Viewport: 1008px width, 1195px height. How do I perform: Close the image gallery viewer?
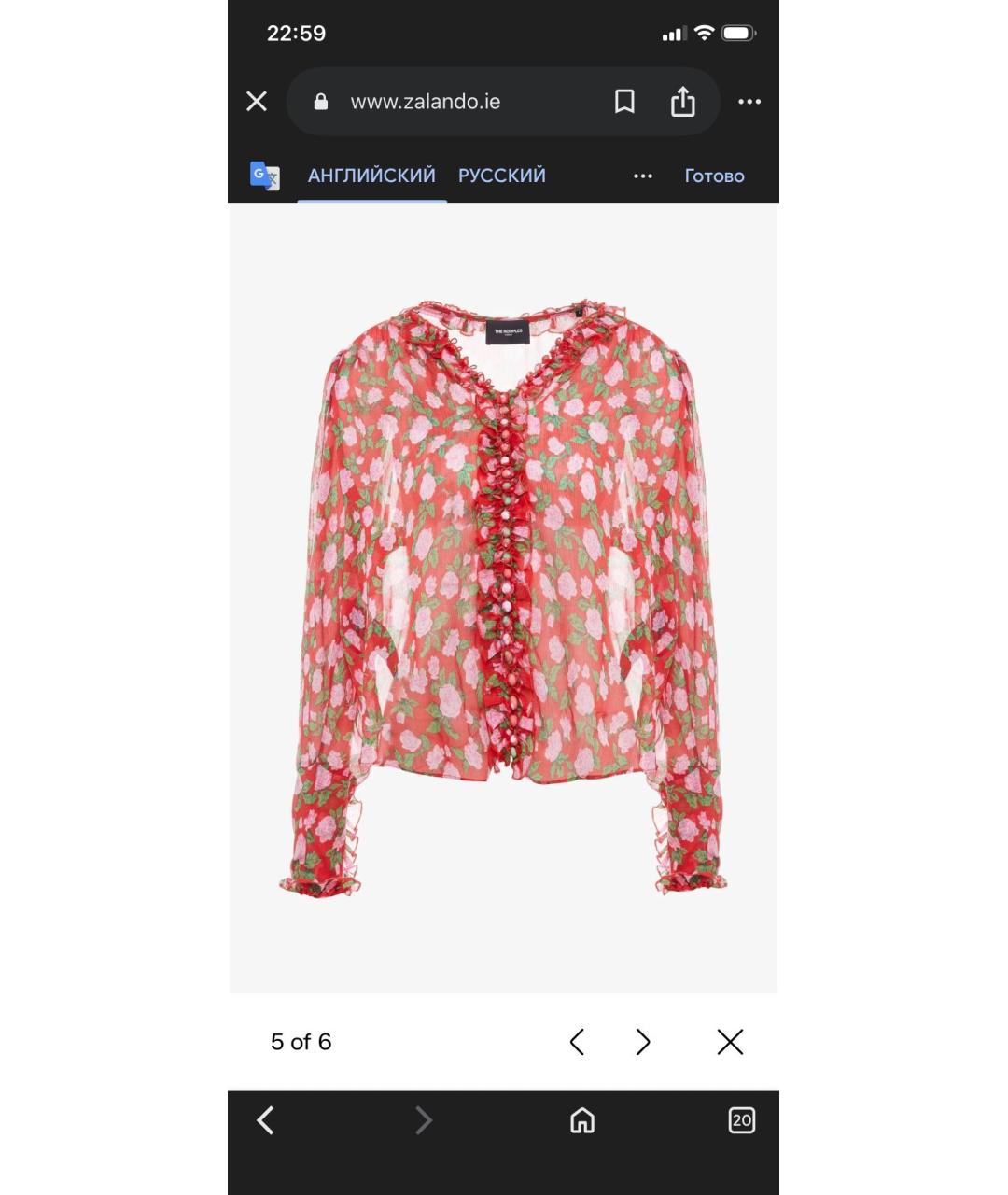pyautogui.click(x=730, y=1042)
